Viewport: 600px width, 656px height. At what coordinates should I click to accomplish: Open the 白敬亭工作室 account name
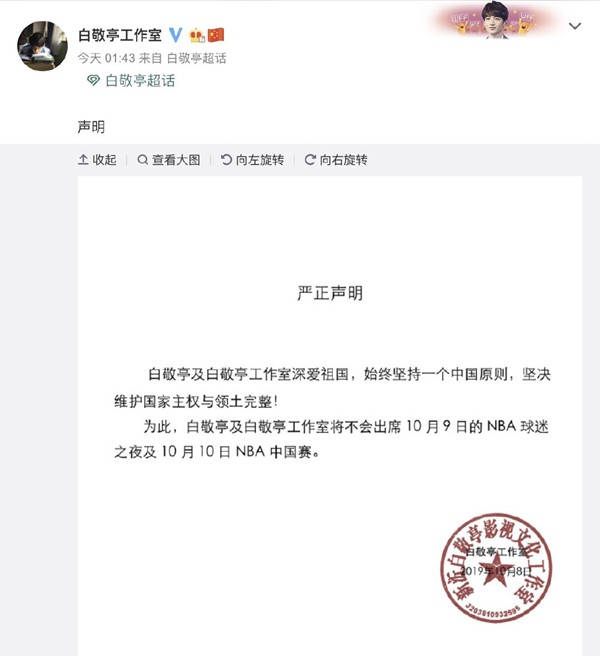120,34
